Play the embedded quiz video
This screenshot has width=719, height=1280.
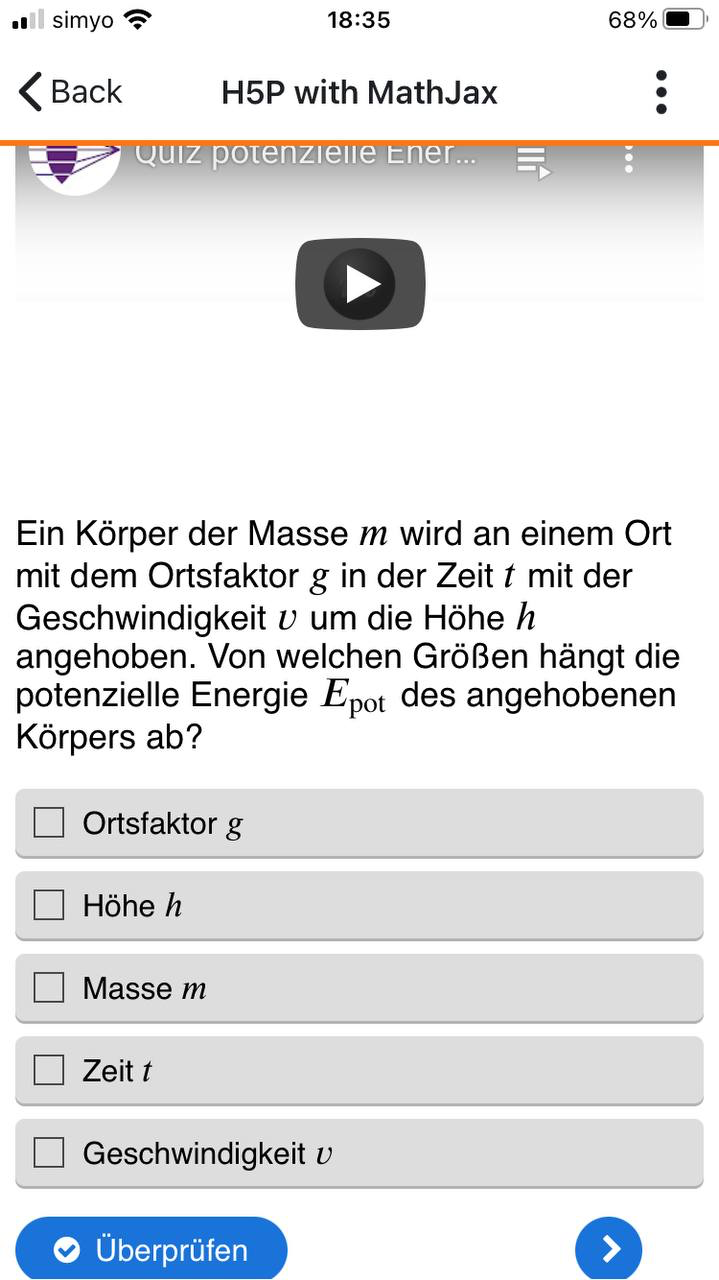click(360, 284)
